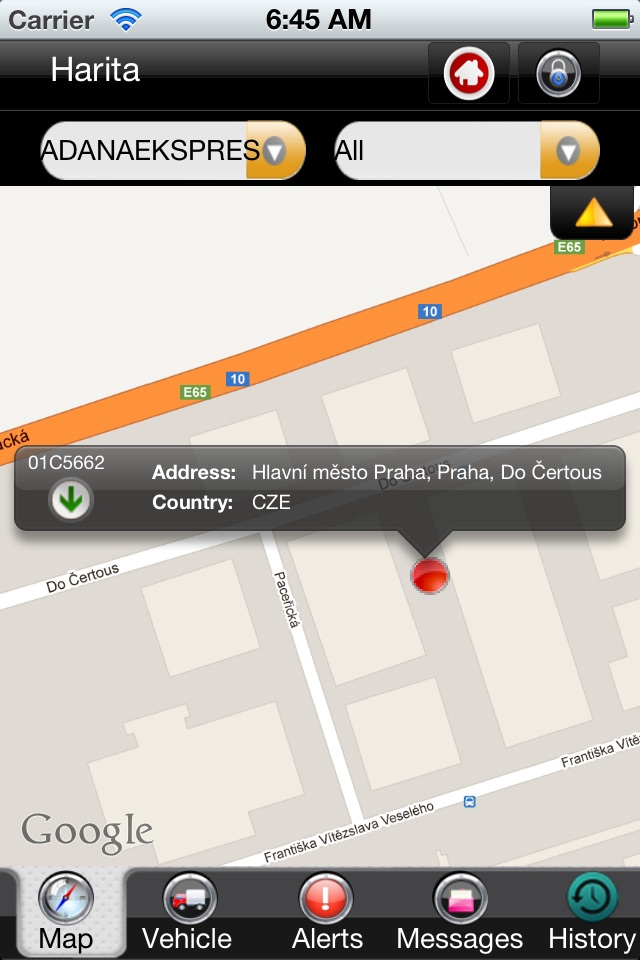Open the Alerts tab
Screen dimensions: 640x960
(327, 913)
